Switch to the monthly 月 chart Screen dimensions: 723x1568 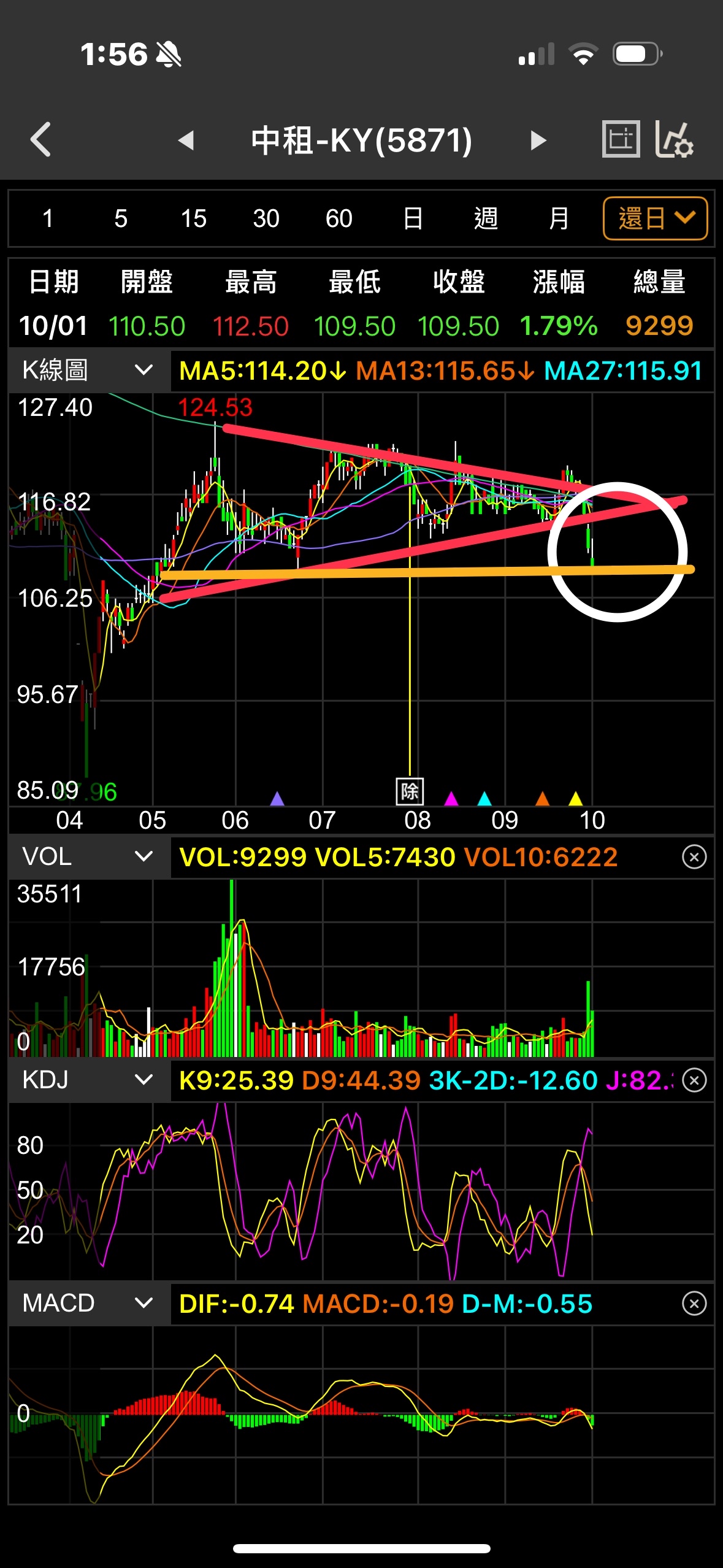(x=558, y=218)
